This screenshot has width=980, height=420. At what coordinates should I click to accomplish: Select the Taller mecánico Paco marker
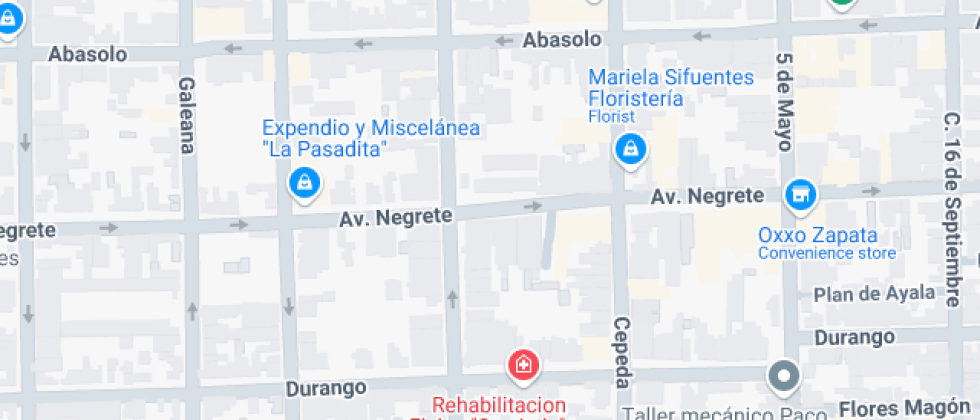coord(784,377)
